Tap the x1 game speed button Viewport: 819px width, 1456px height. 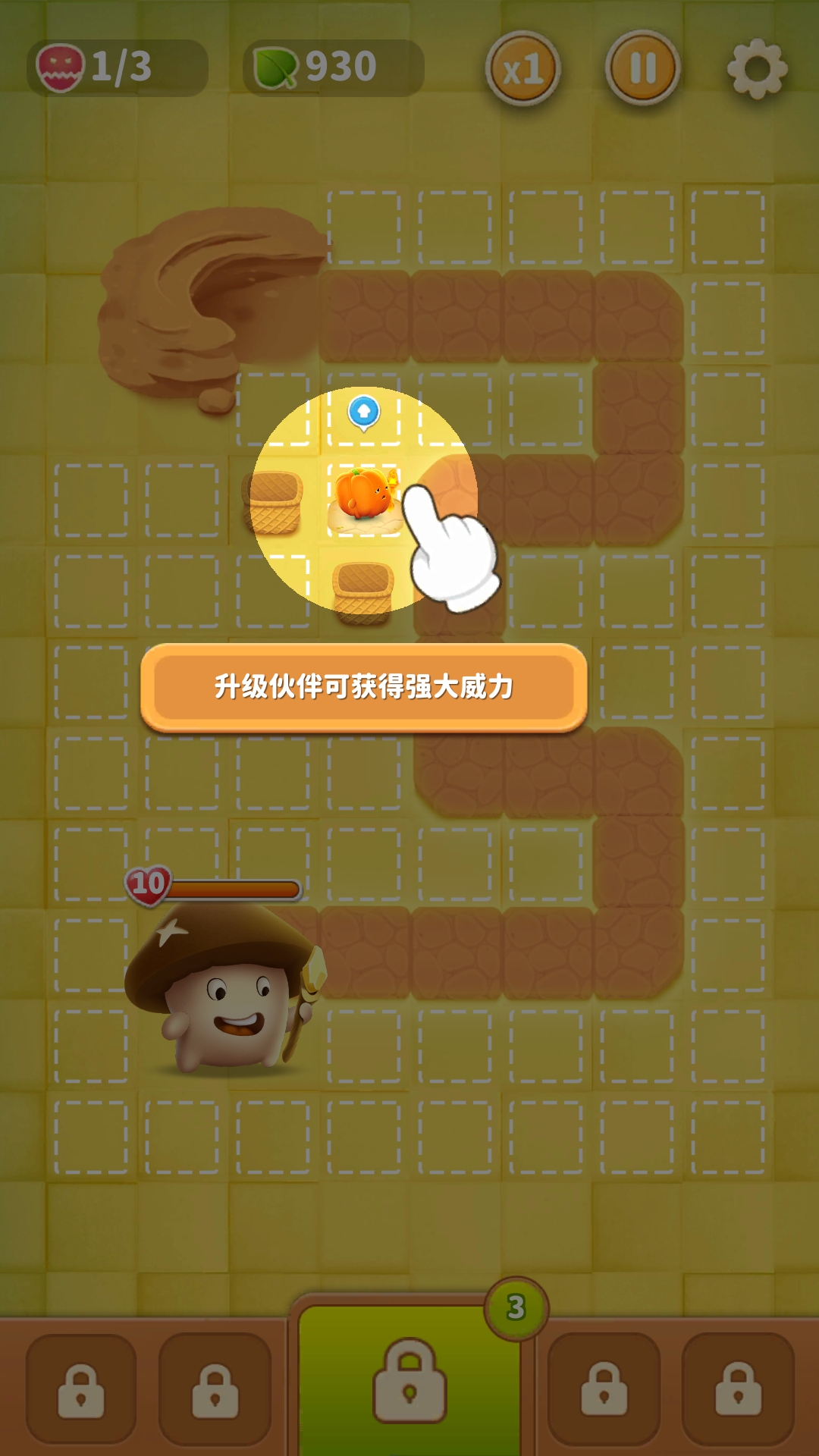click(x=522, y=69)
